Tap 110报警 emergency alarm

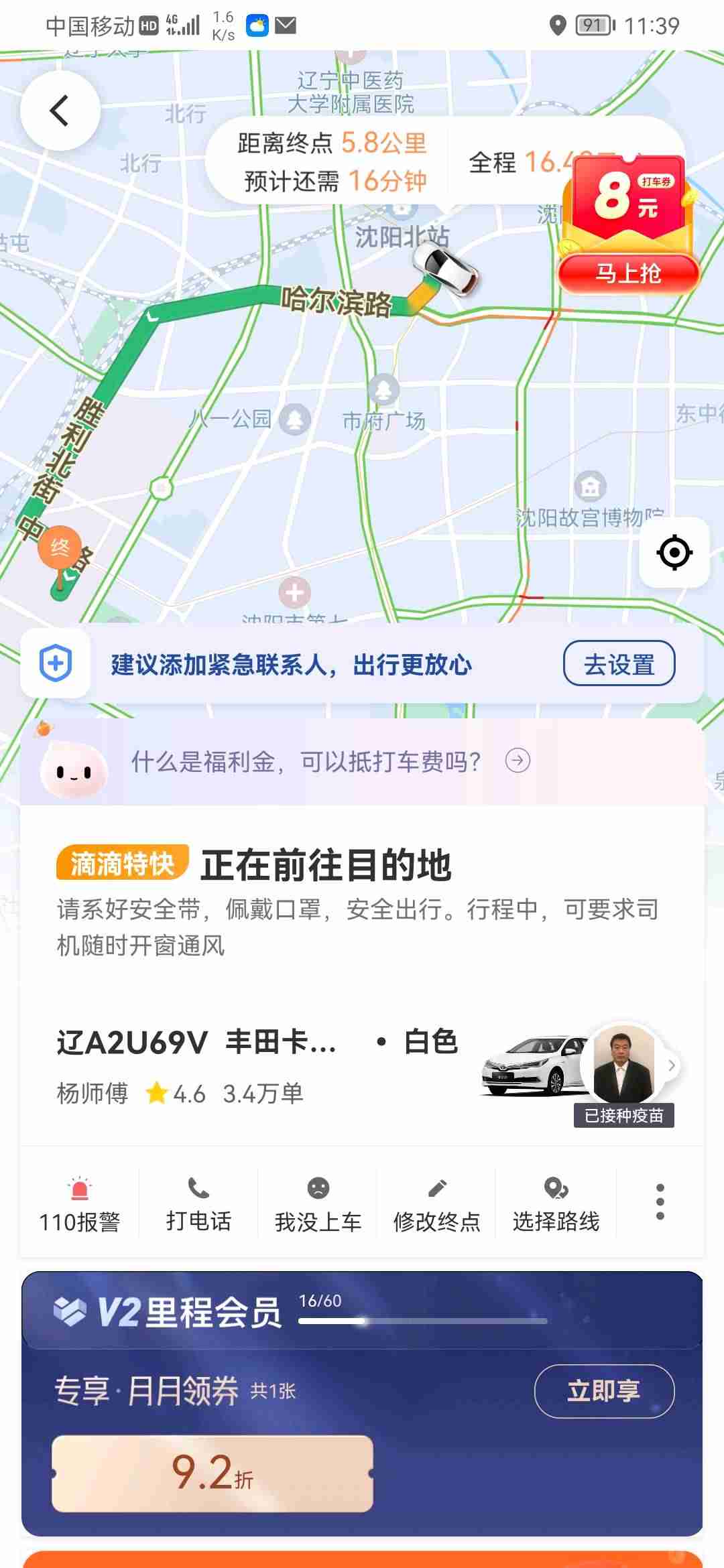[80, 1205]
